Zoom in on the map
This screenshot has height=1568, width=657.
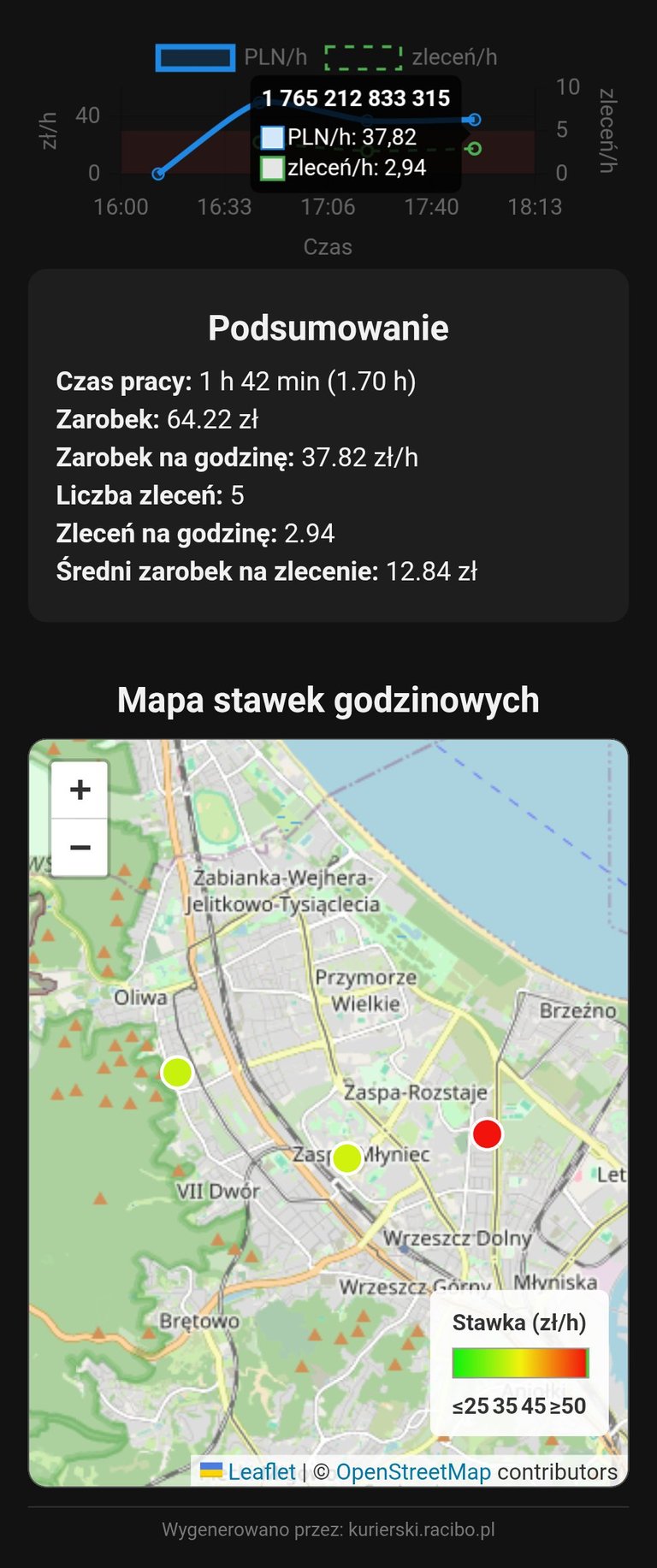(80, 789)
